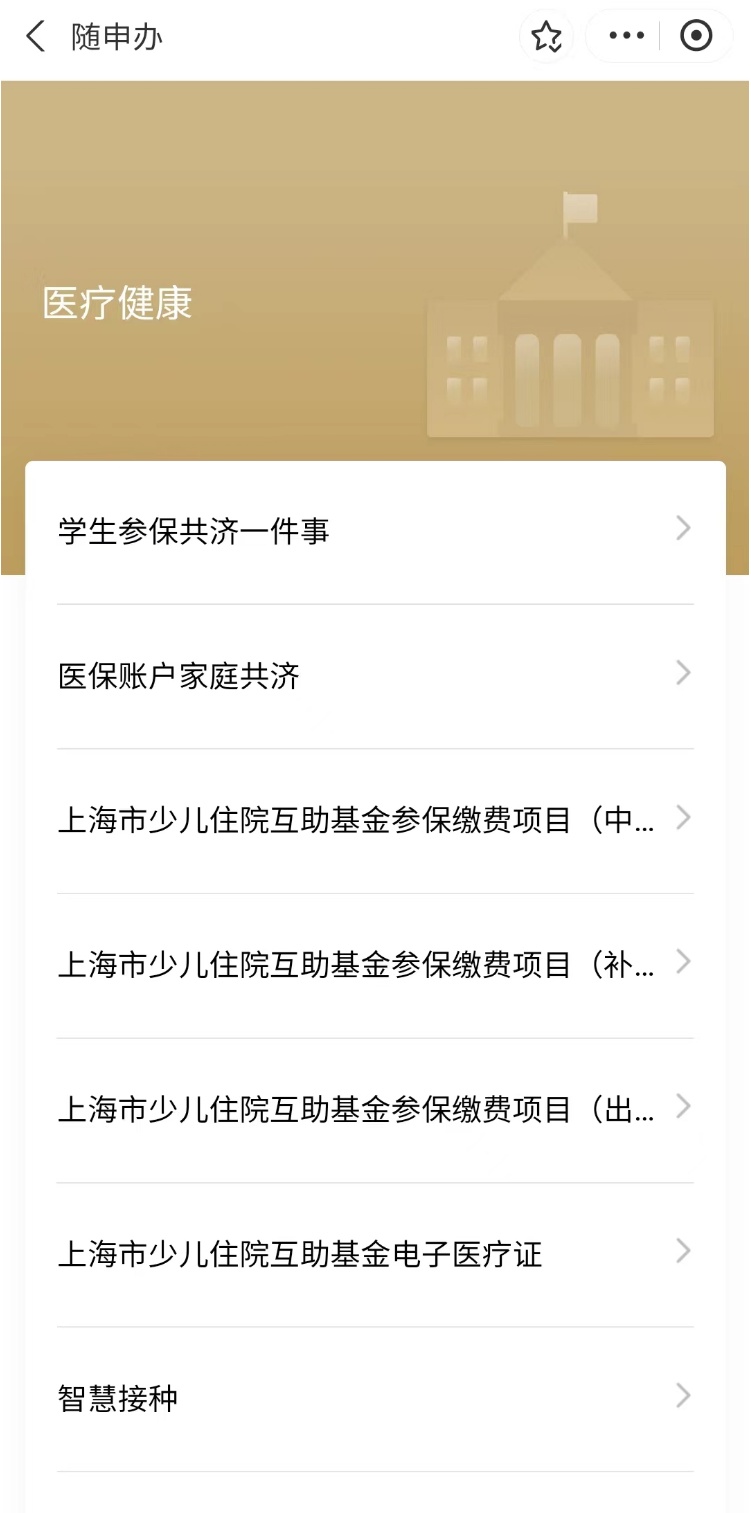This screenshot has height=1513, width=751.
Task: Choose 少儿住院互助基金参保缴费项目（补...
Action: [375, 965]
